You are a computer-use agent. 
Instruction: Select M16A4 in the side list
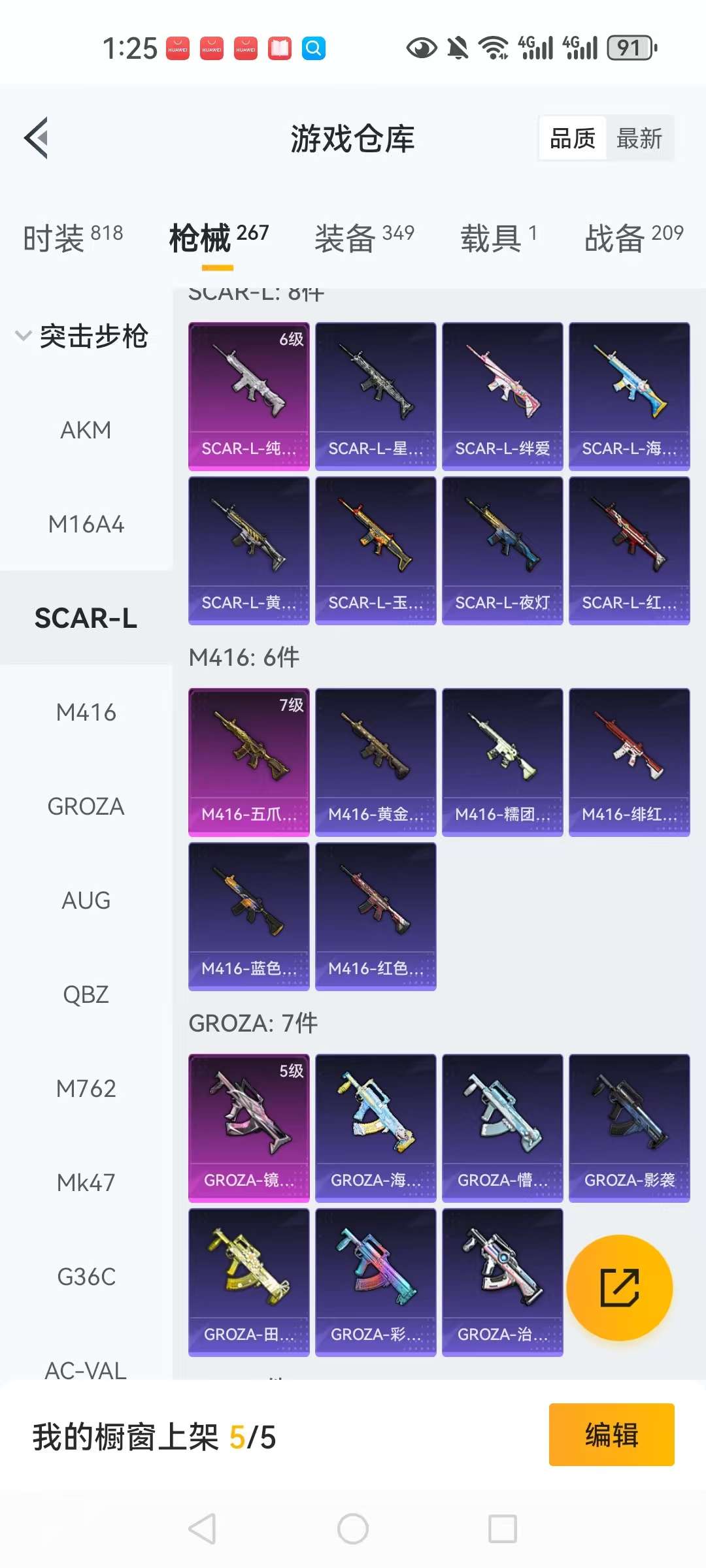86,525
